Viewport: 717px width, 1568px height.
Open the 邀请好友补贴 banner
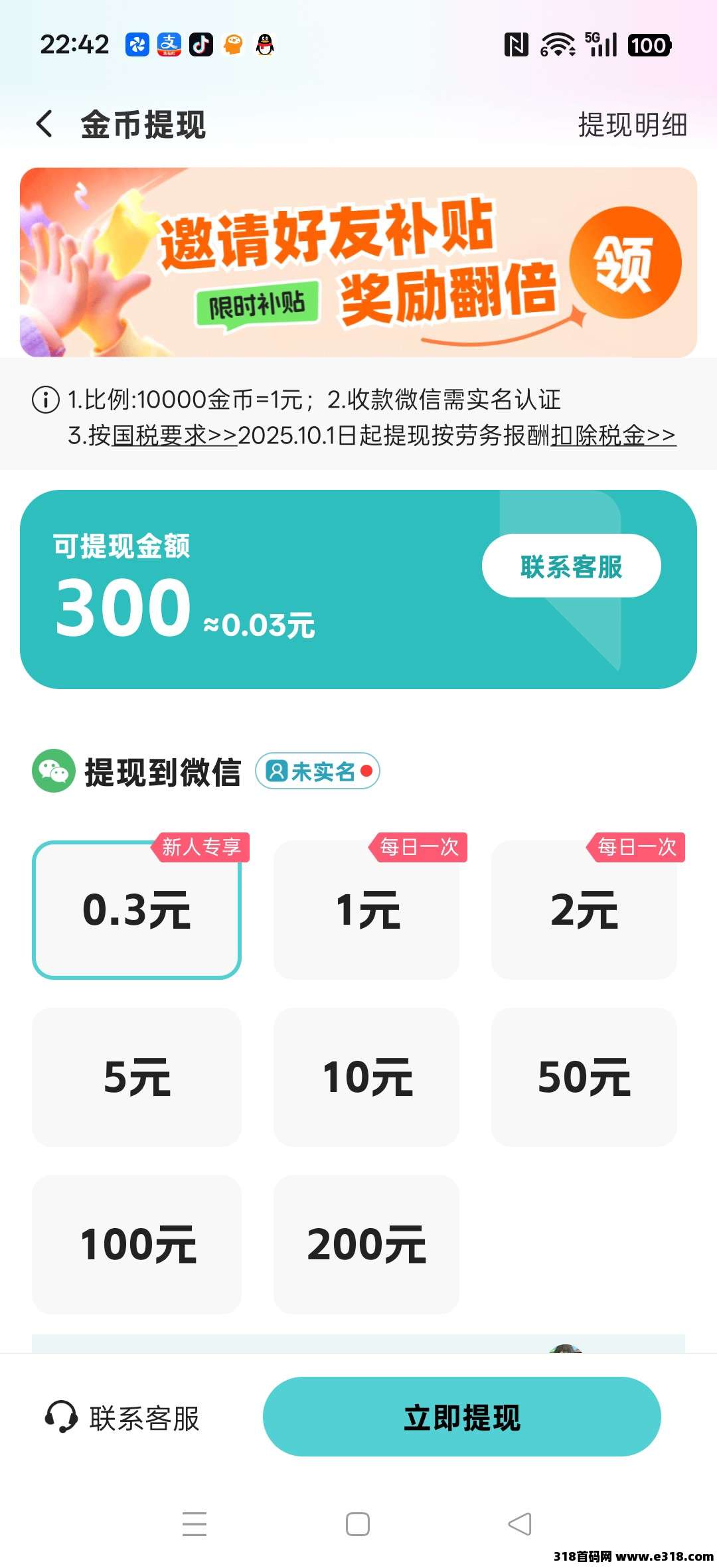point(358,262)
